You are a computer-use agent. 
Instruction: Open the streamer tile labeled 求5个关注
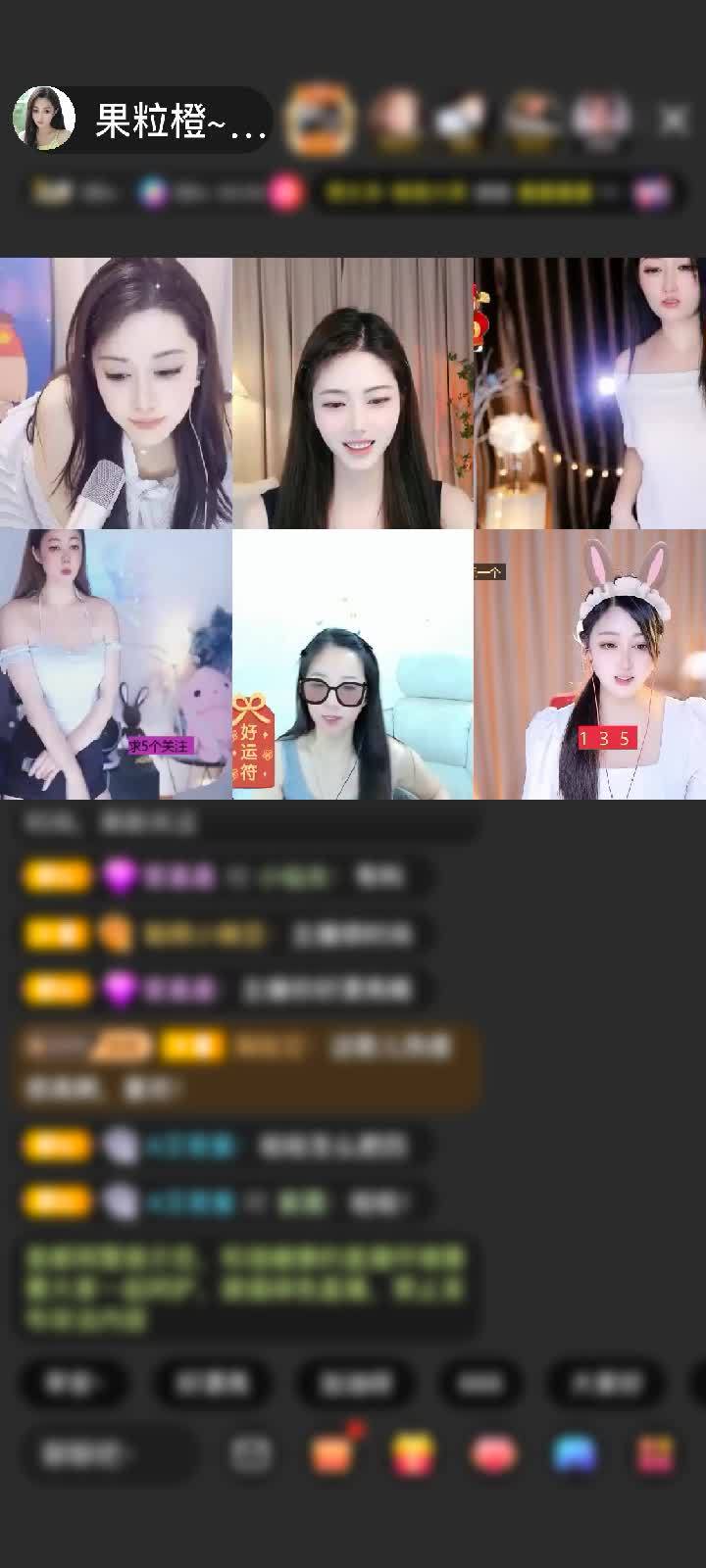116,664
